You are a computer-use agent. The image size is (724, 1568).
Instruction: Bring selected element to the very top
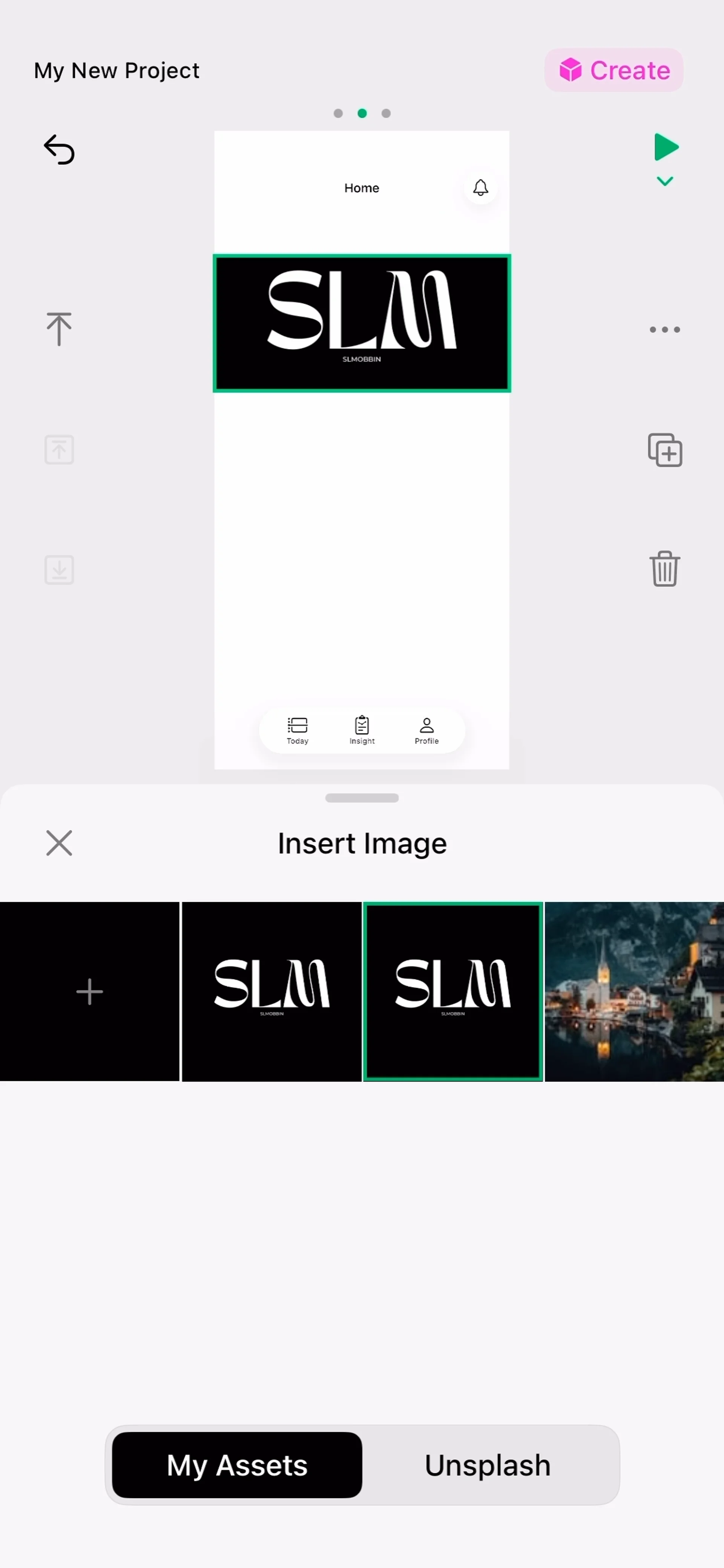[59, 329]
